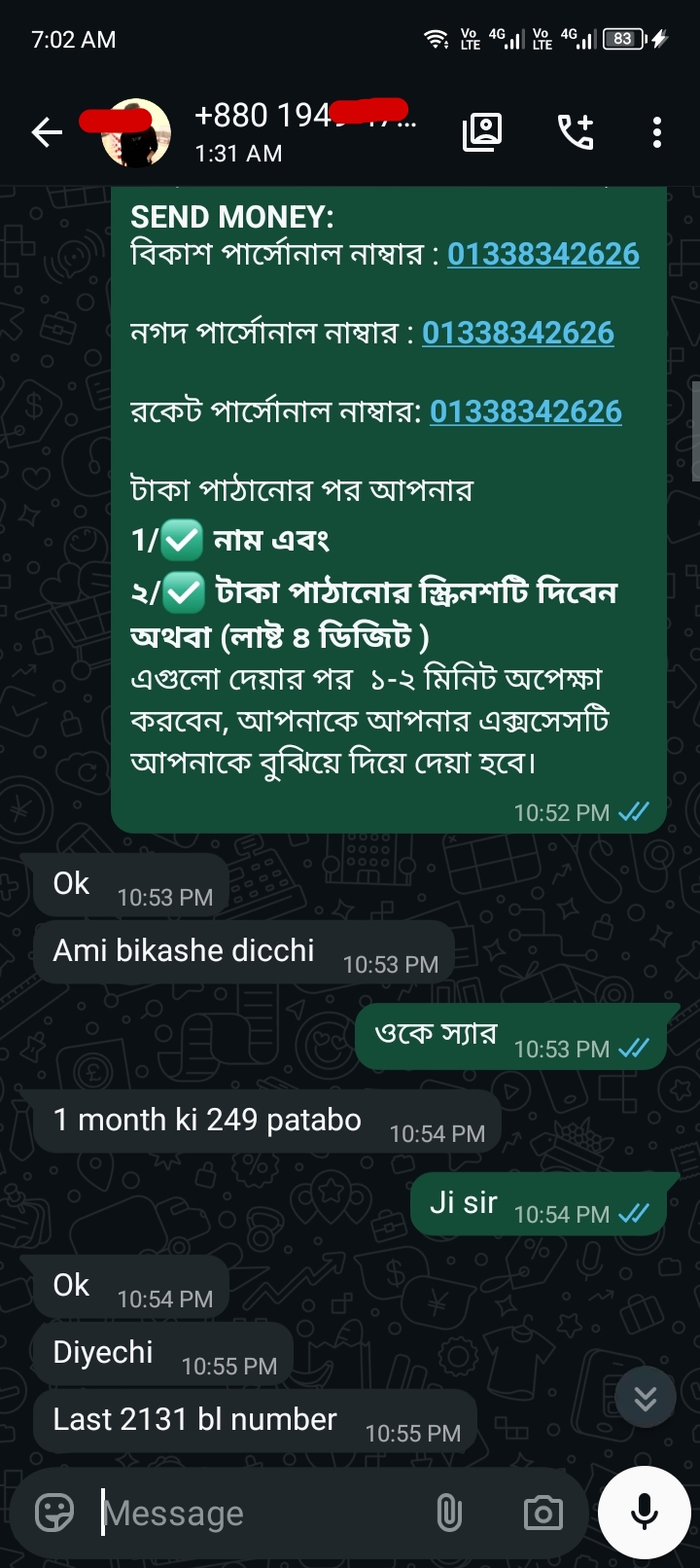Tap the bKash personal number link

pyautogui.click(x=543, y=254)
